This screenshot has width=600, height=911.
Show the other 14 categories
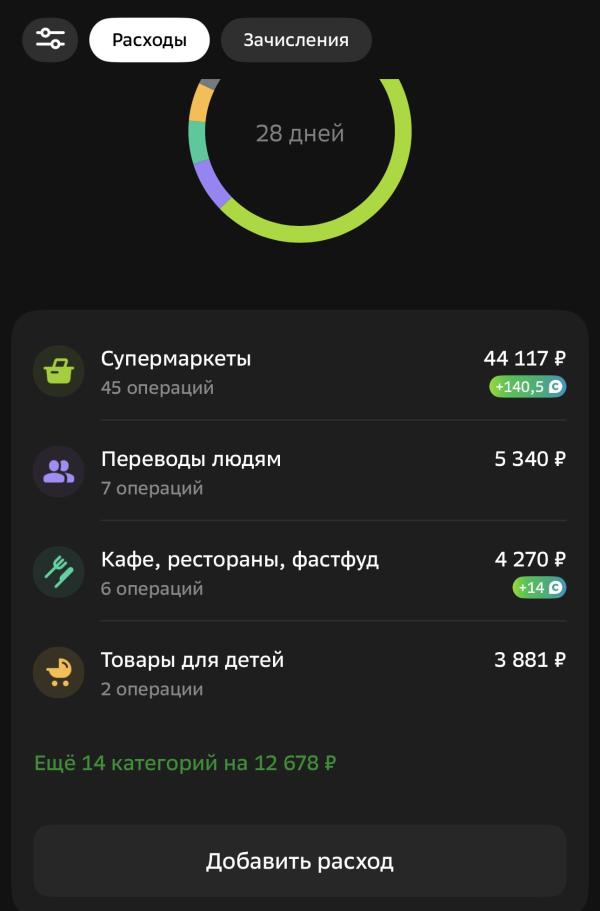(185, 763)
